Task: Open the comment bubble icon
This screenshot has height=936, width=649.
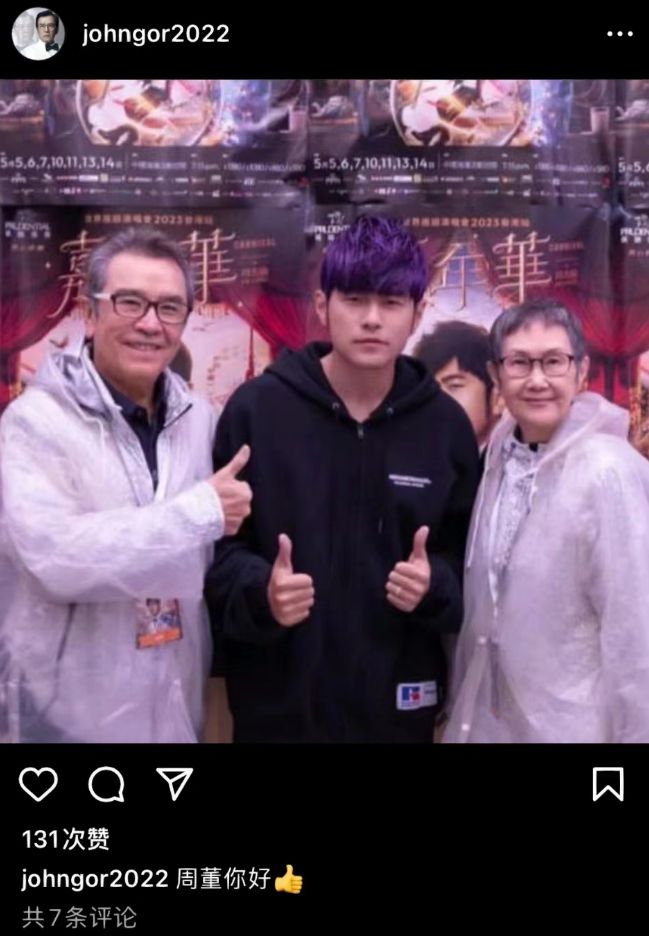Action: pyautogui.click(x=106, y=785)
